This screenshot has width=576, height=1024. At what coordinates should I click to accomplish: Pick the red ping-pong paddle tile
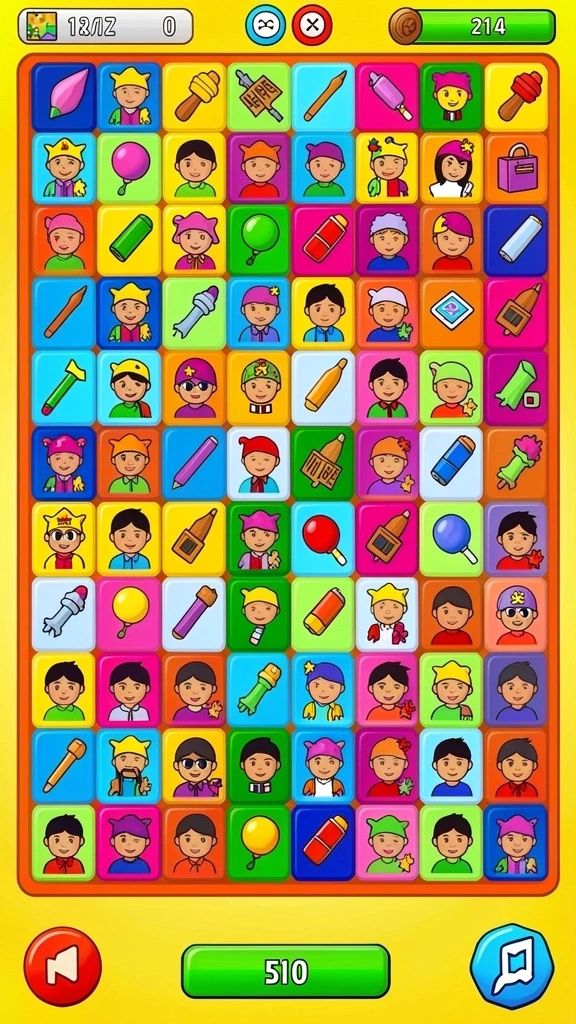(x=324, y=538)
